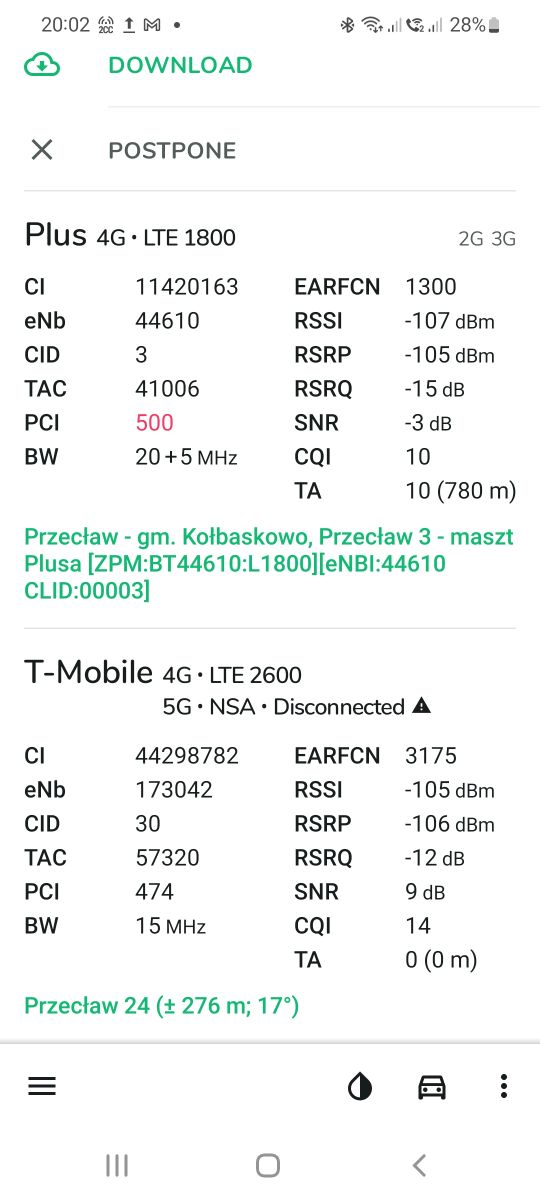This screenshot has height=1200, width=540.
Task: Enable car driving mode
Action: pos(432,1087)
